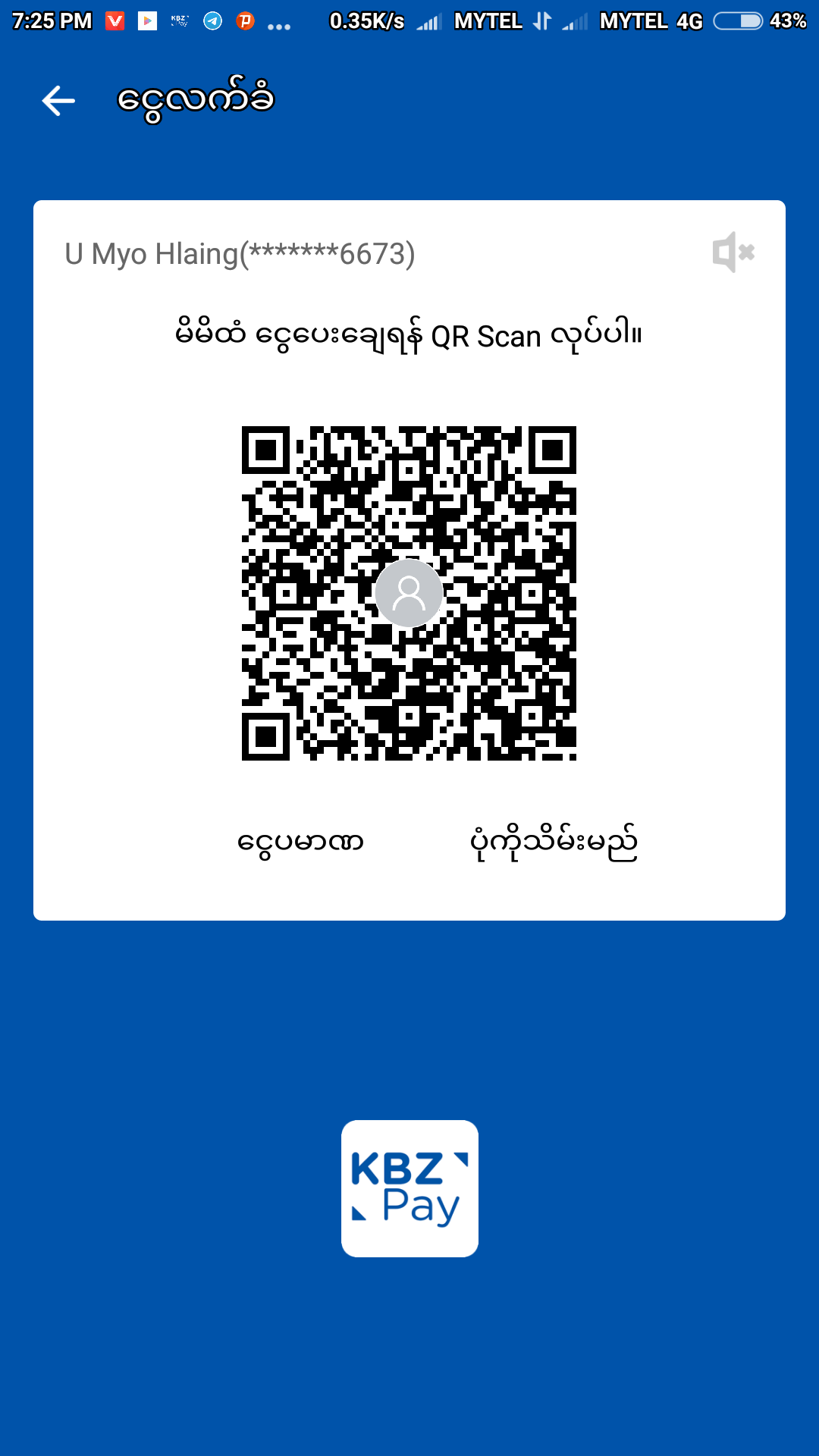The image size is (819, 1456).
Task: Go back using the arrow icon
Action: pyautogui.click(x=58, y=100)
